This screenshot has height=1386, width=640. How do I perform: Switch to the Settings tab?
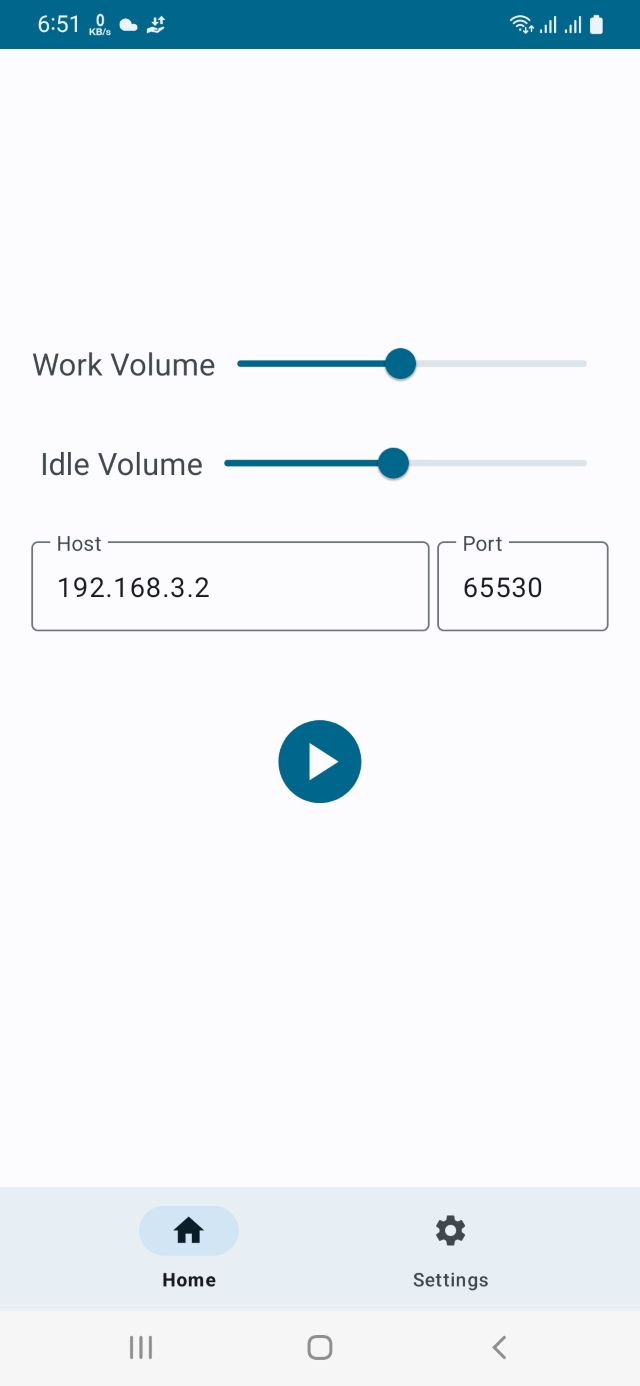(450, 1248)
